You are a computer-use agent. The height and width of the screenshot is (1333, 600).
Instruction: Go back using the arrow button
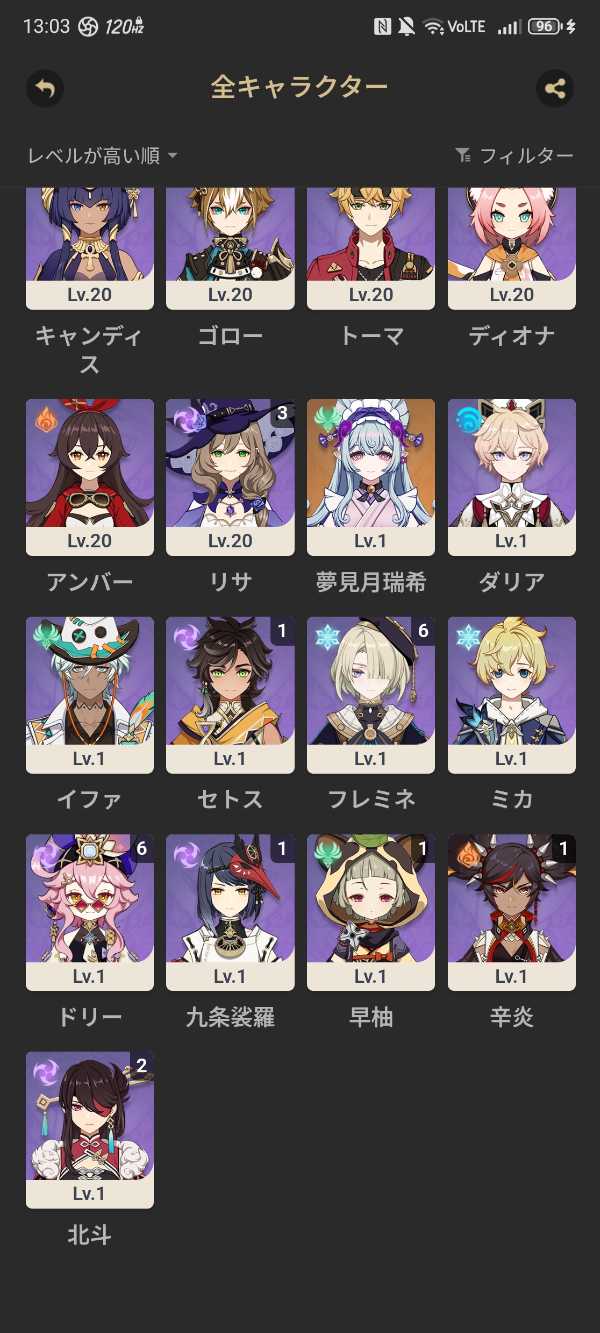tap(45, 88)
